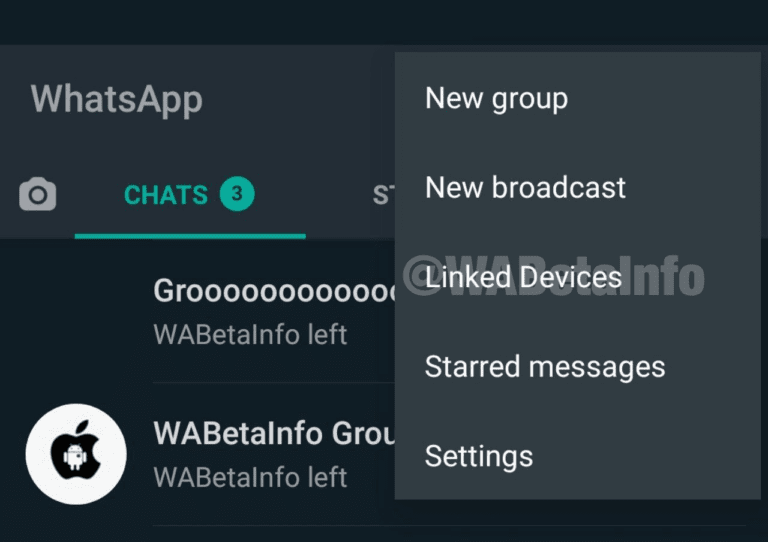Select New group from the menu
This screenshot has width=768, height=542.
pos(497,98)
